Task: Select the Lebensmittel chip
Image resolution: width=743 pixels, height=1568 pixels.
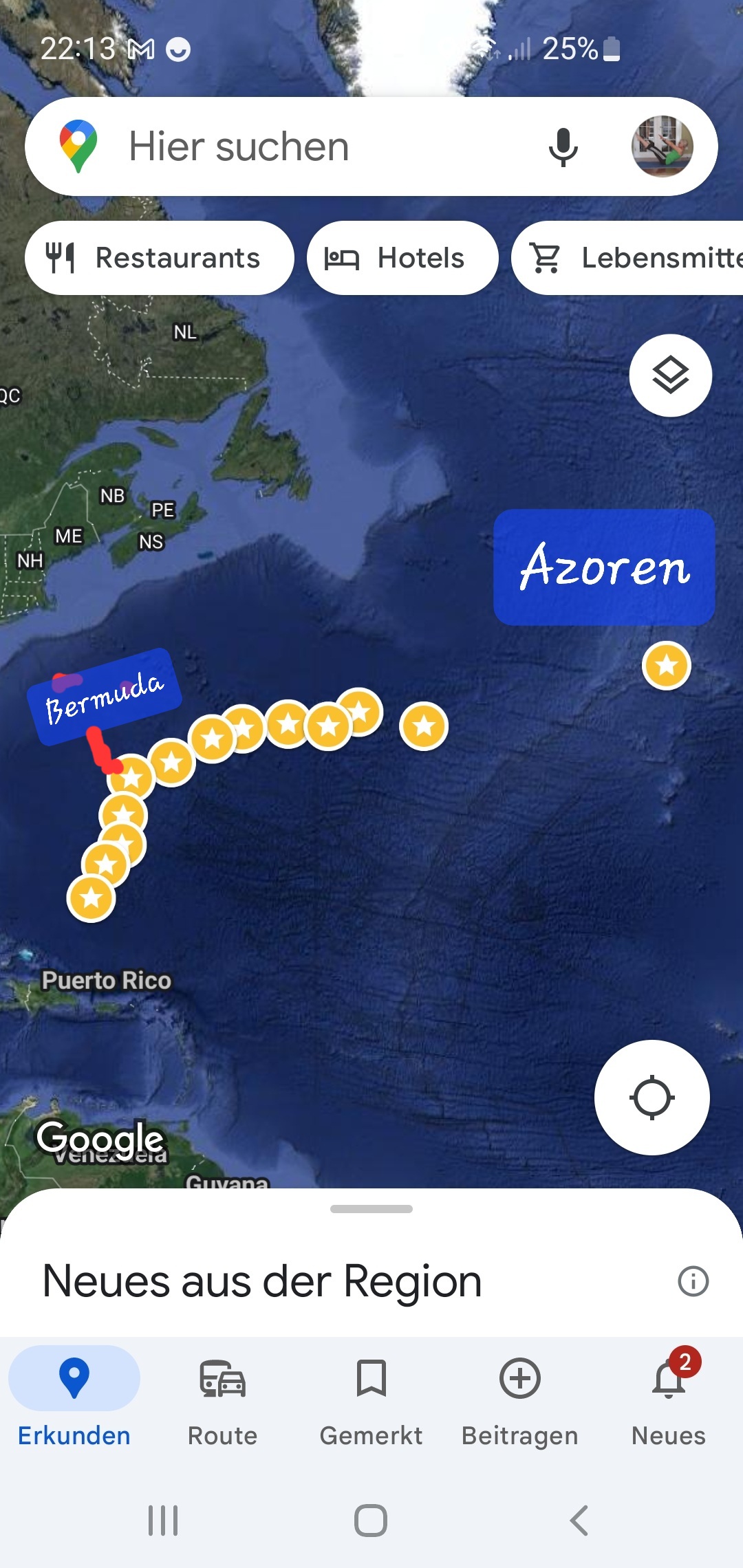Action: 627,258
